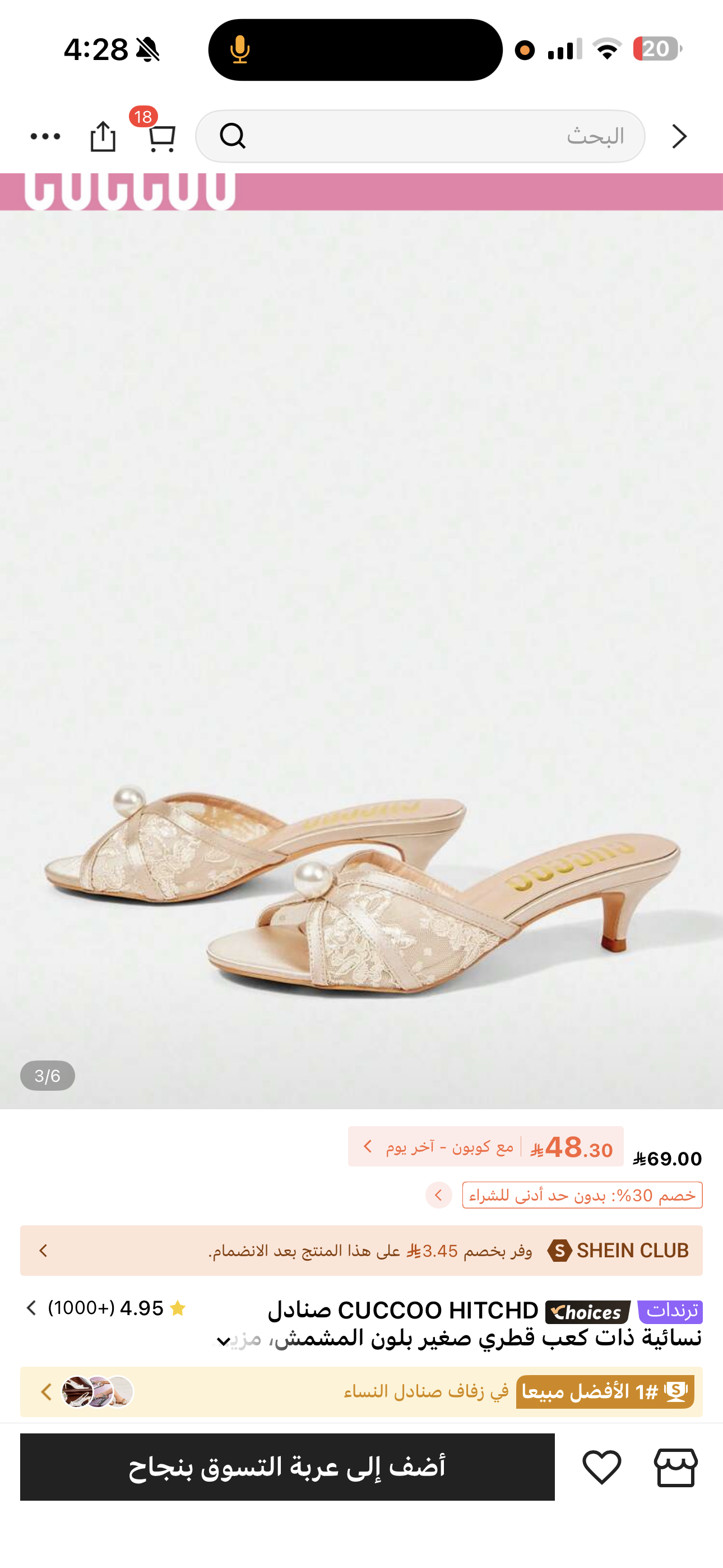Visit the seller's store page
Image resolution: width=723 pixels, height=1568 pixels.
pyautogui.click(x=675, y=1467)
